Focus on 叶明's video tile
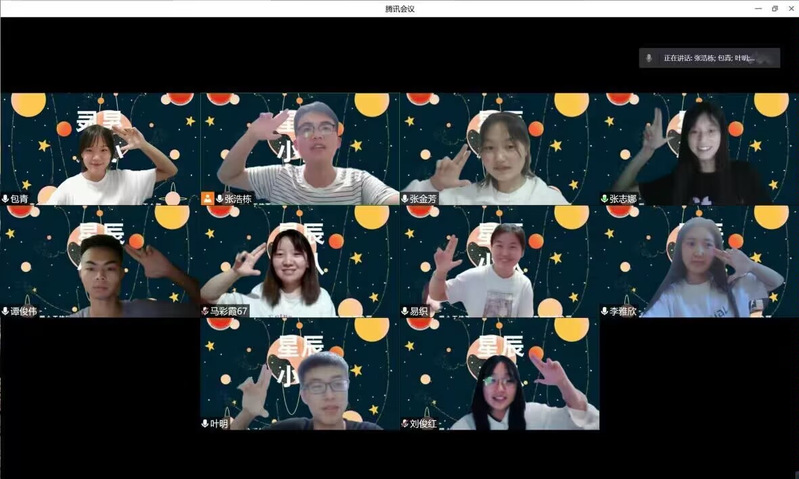The width and height of the screenshot is (799, 479). pyautogui.click(x=300, y=374)
